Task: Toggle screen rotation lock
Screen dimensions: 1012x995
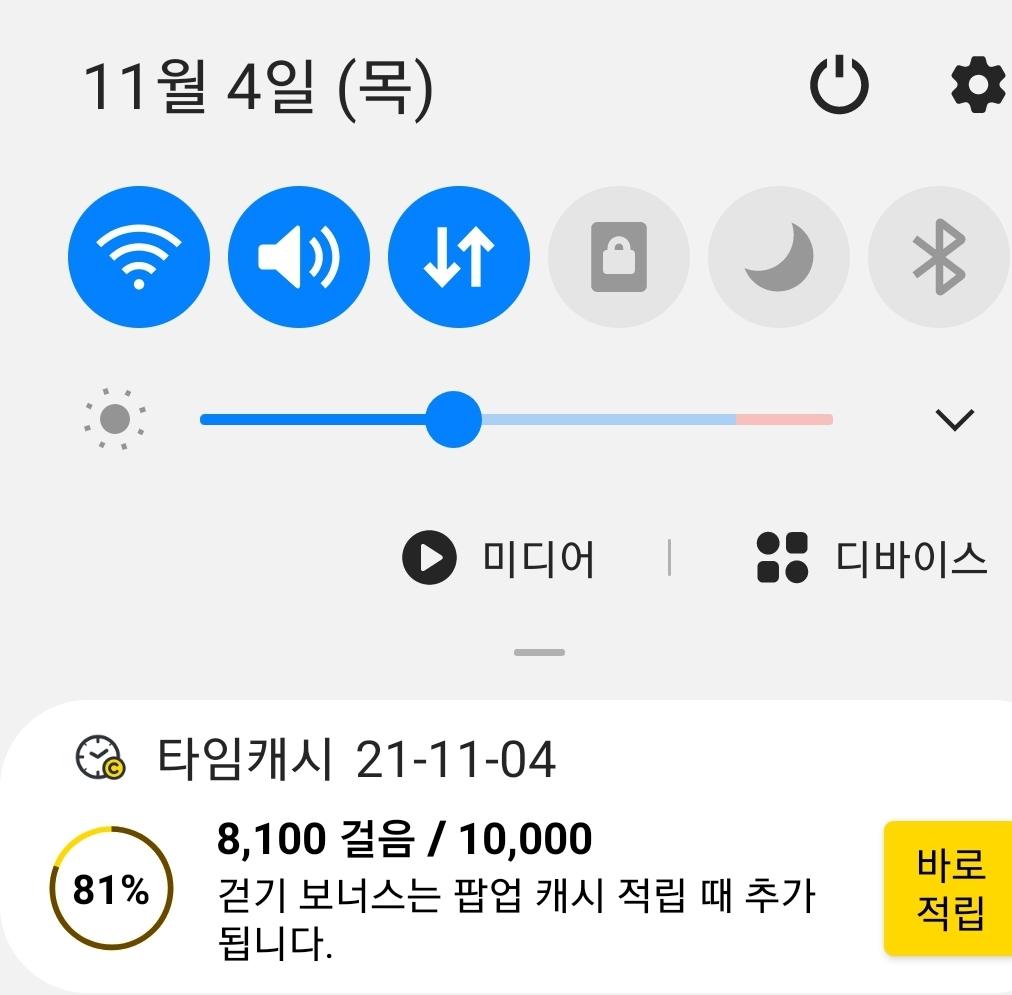Action: [x=619, y=257]
